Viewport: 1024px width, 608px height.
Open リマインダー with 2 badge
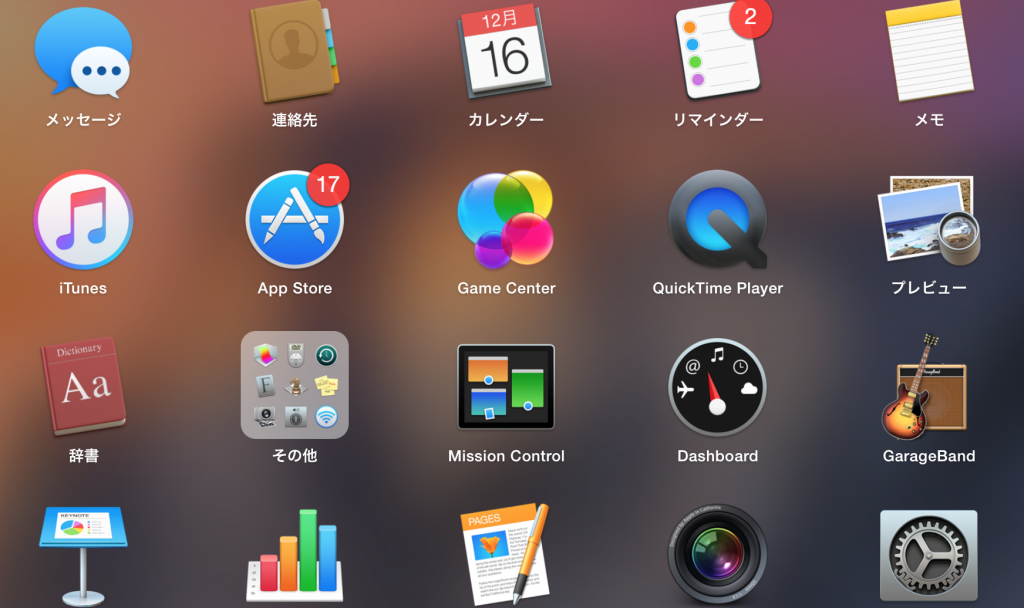(x=717, y=52)
